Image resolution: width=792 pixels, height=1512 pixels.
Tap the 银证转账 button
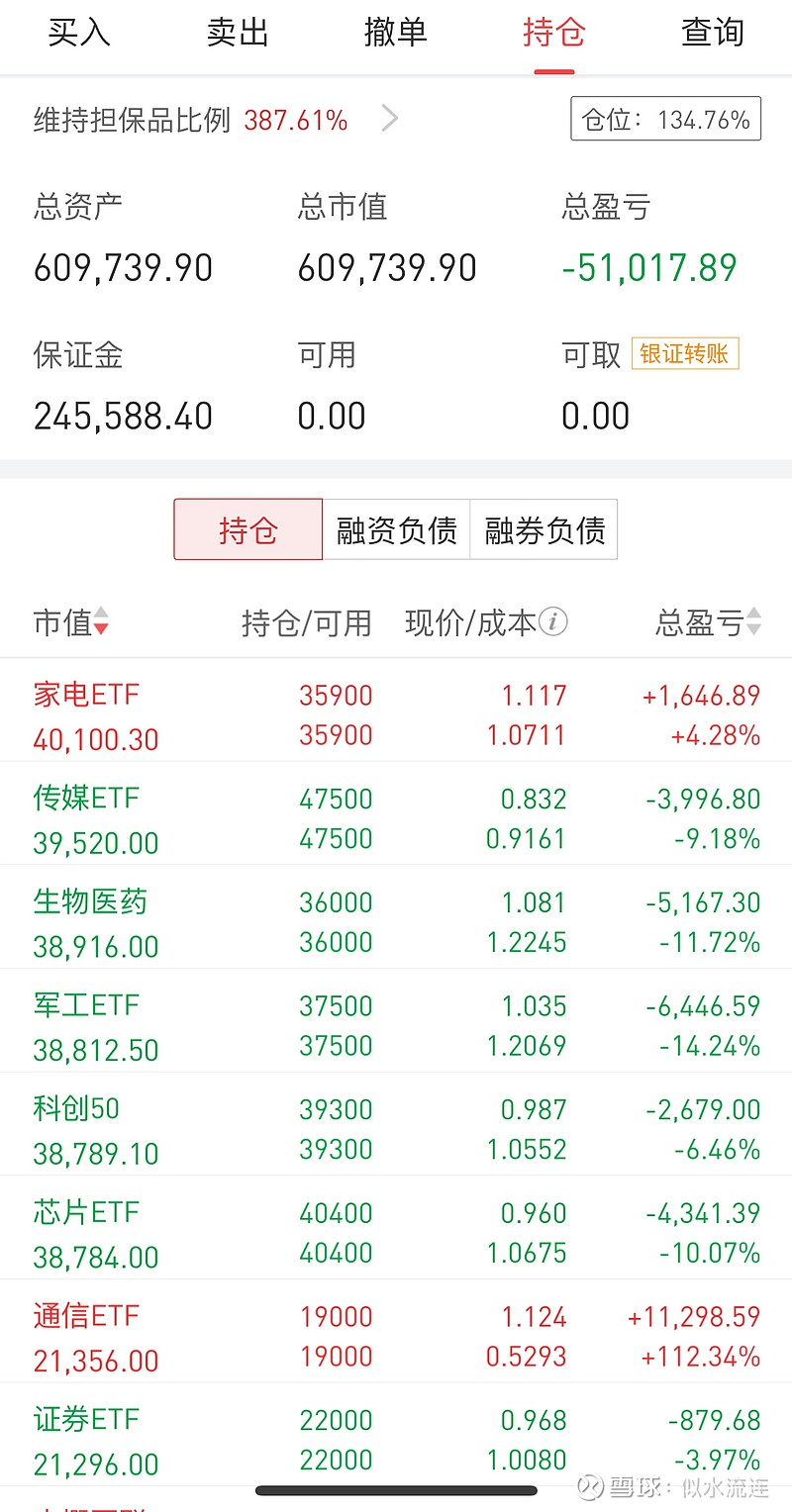pyautogui.click(x=685, y=354)
